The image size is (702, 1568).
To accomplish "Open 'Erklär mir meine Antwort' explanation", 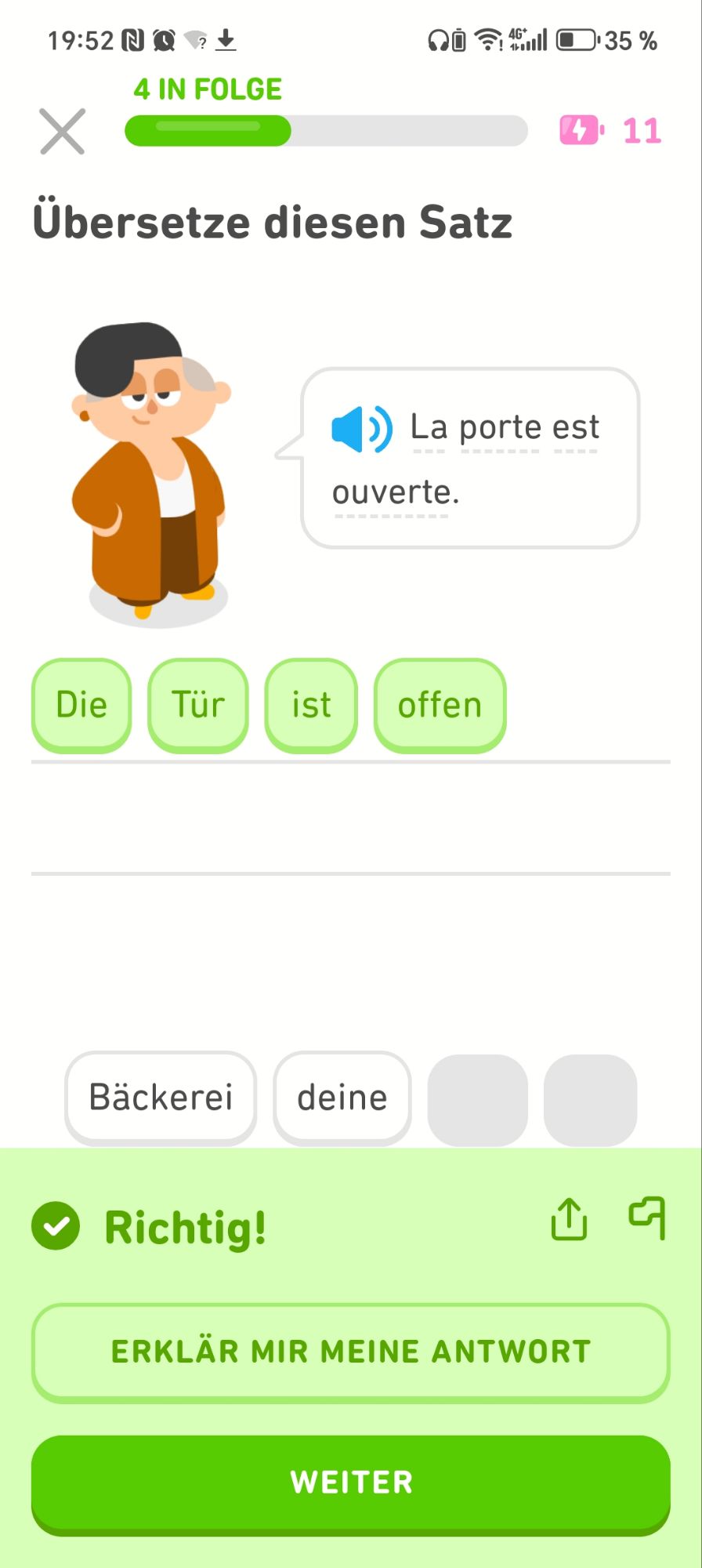I will (x=351, y=1352).
